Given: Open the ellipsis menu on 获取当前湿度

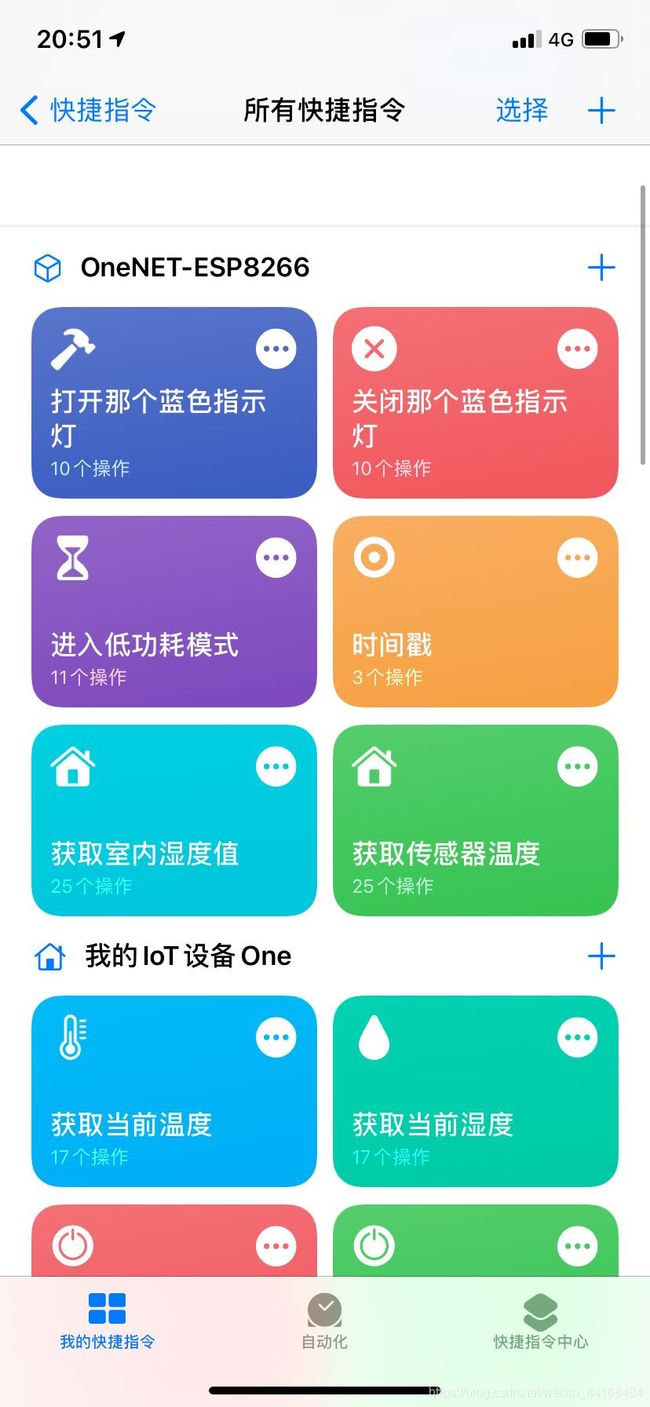Looking at the screenshot, I should (x=577, y=1038).
